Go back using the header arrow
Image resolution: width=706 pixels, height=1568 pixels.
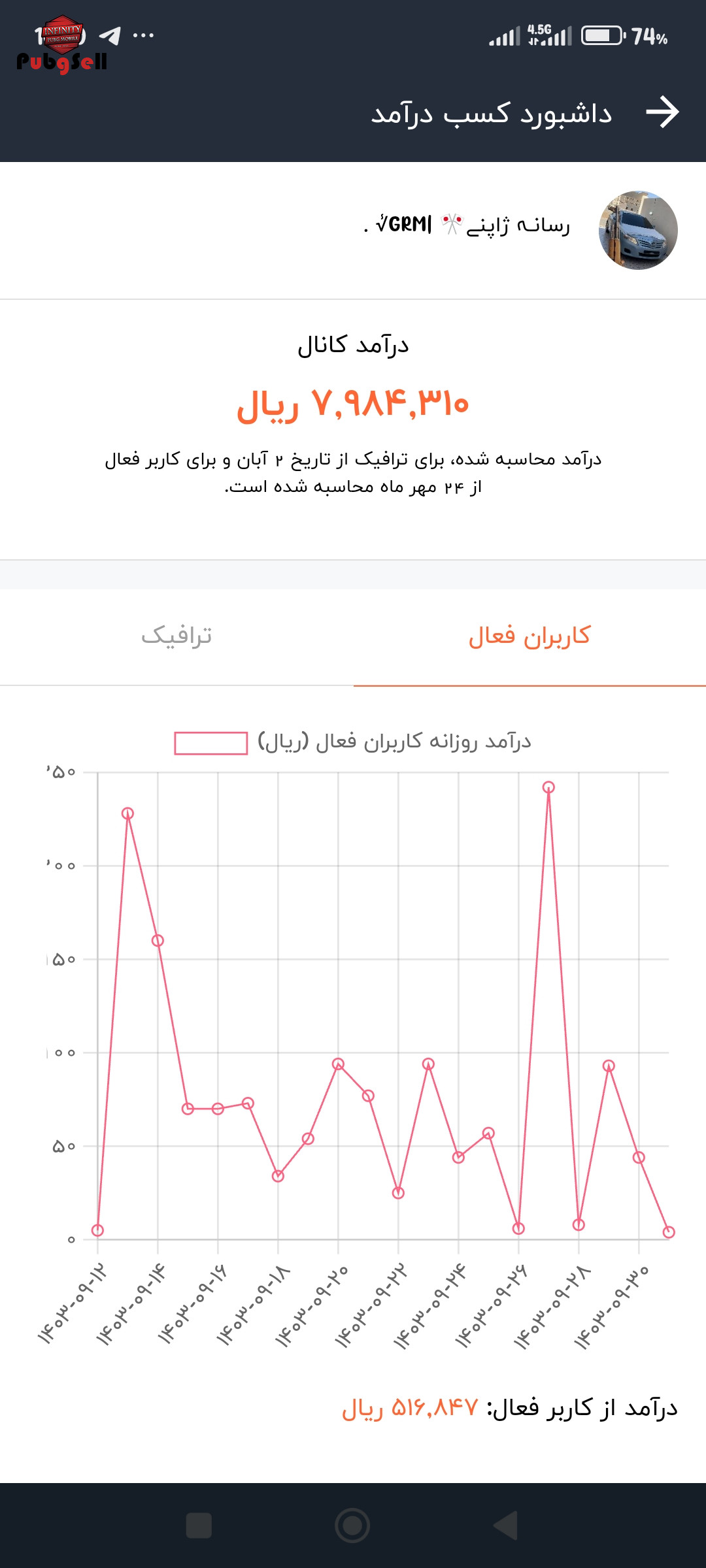point(662,112)
